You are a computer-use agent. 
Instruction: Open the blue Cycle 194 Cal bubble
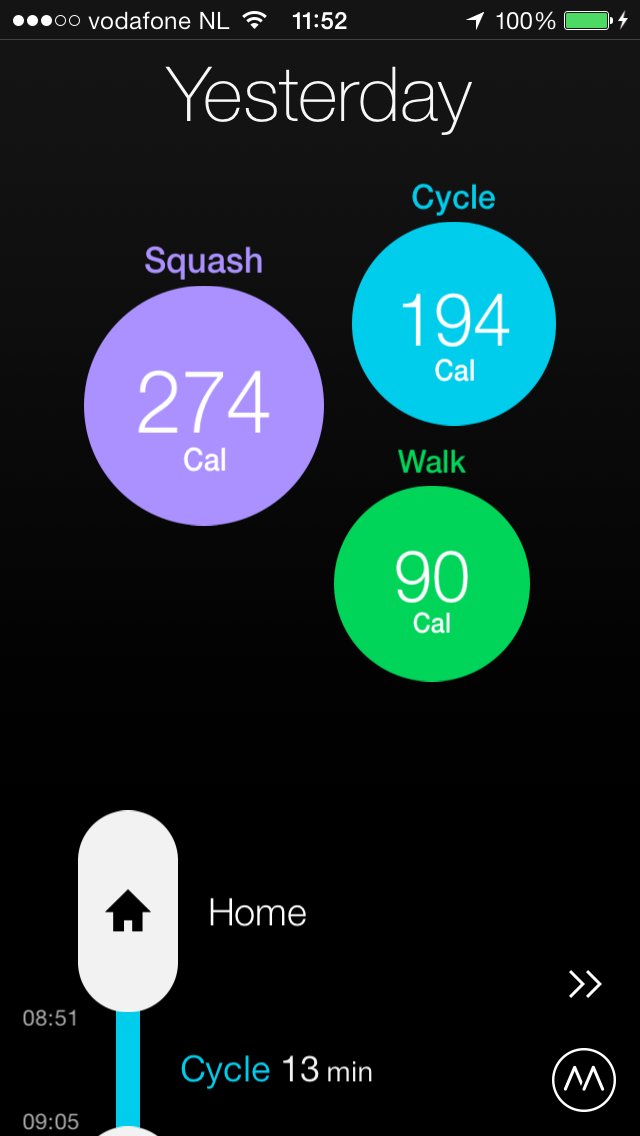click(454, 324)
